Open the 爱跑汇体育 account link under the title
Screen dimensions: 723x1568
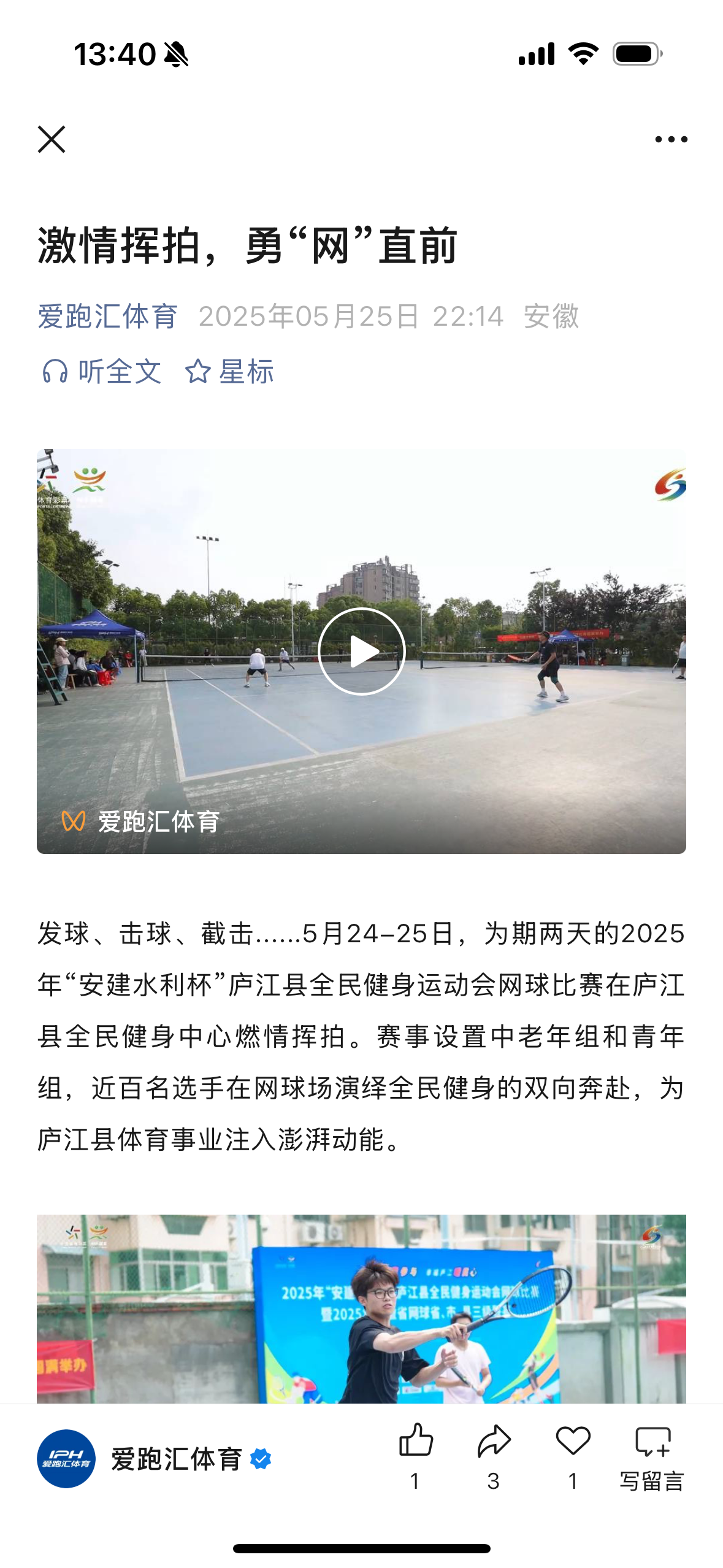click(x=107, y=317)
